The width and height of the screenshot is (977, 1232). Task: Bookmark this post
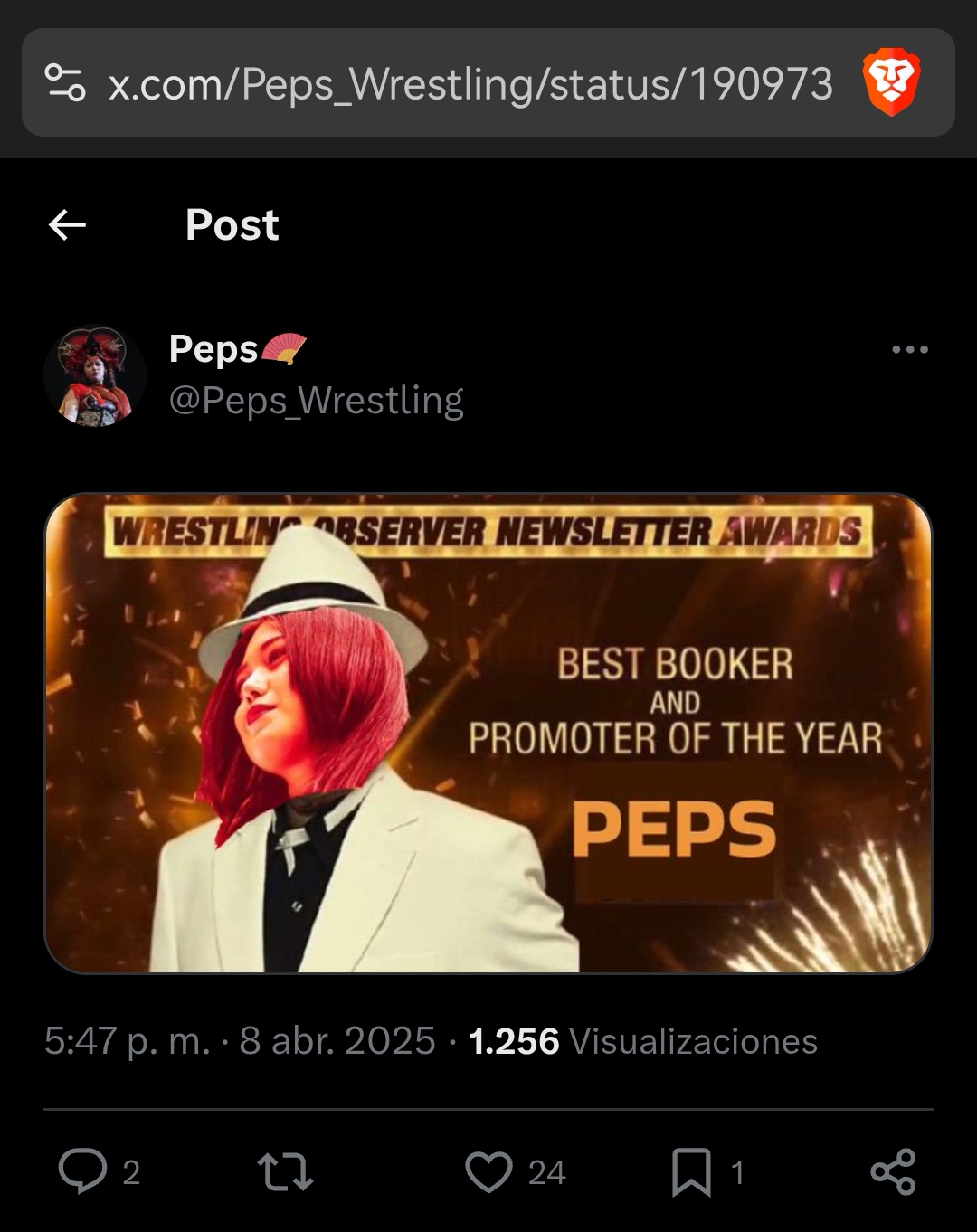click(691, 1171)
